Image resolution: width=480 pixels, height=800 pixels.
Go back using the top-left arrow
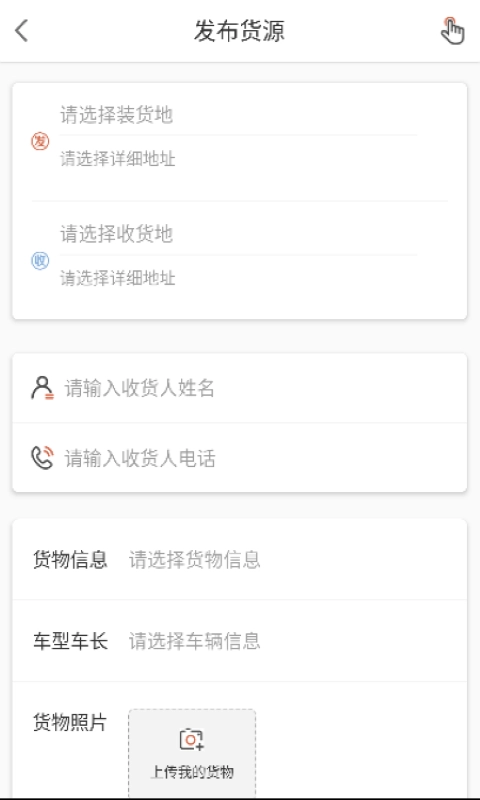pyautogui.click(x=21, y=31)
